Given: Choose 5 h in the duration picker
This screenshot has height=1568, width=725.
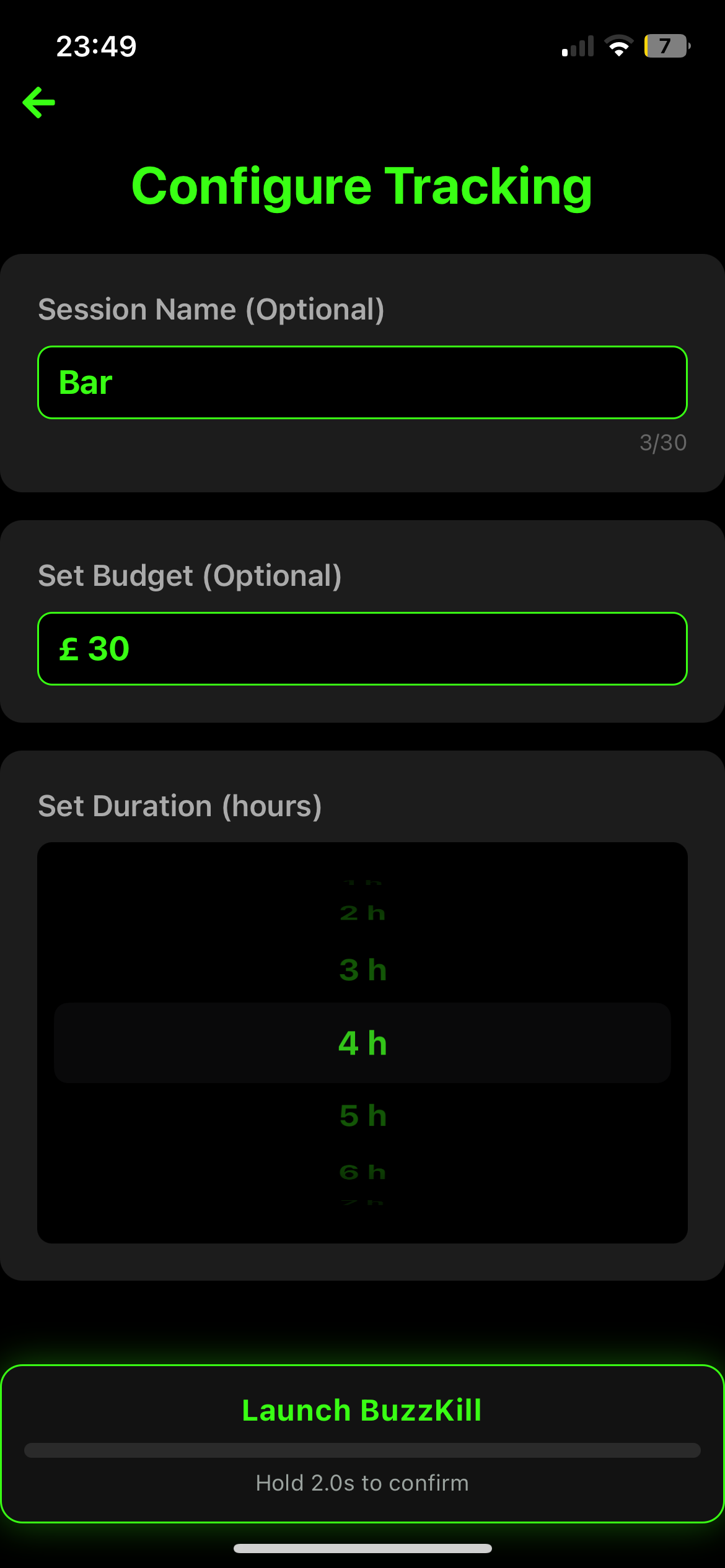Looking at the screenshot, I should pyautogui.click(x=362, y=1116).
